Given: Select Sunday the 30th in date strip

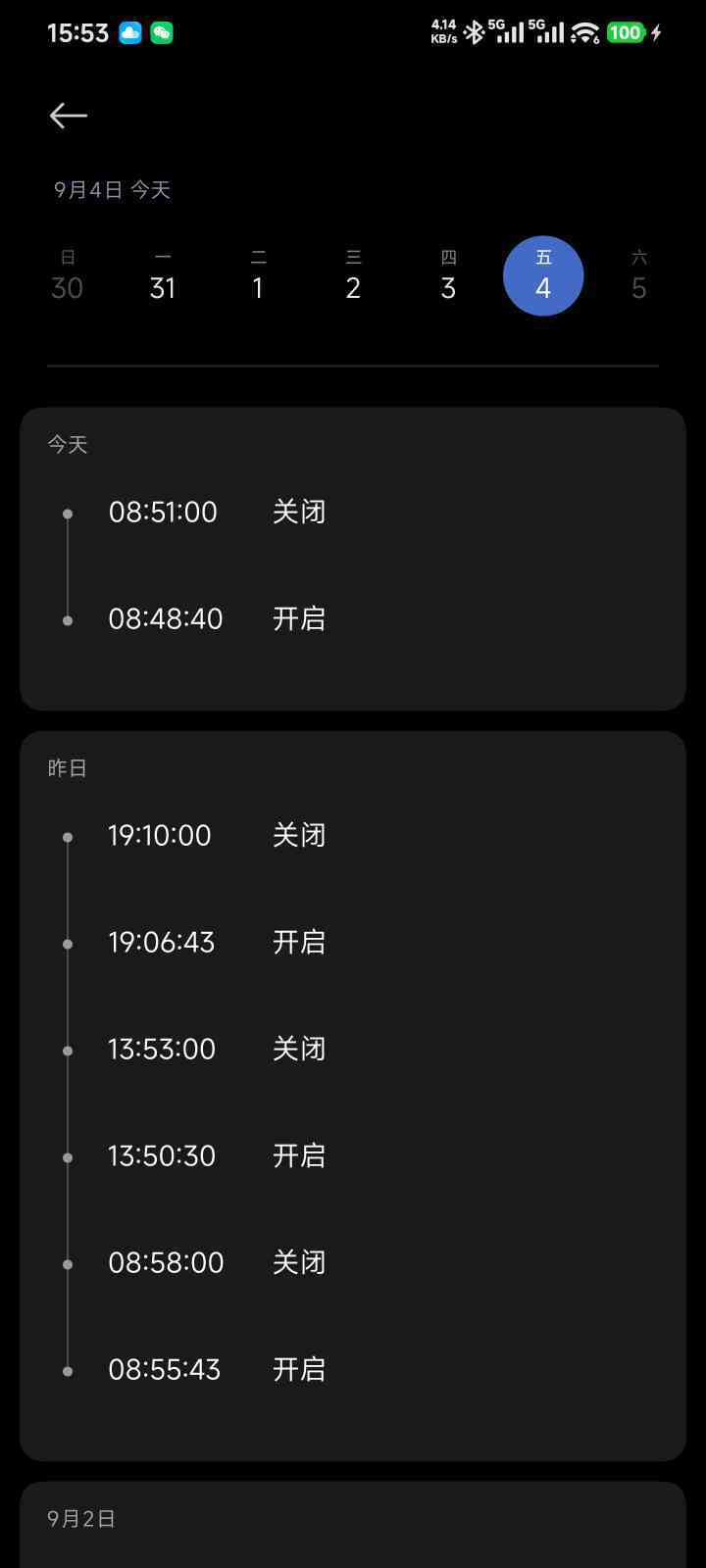Looking at the screenshot, I should click(x=67, y=275).
